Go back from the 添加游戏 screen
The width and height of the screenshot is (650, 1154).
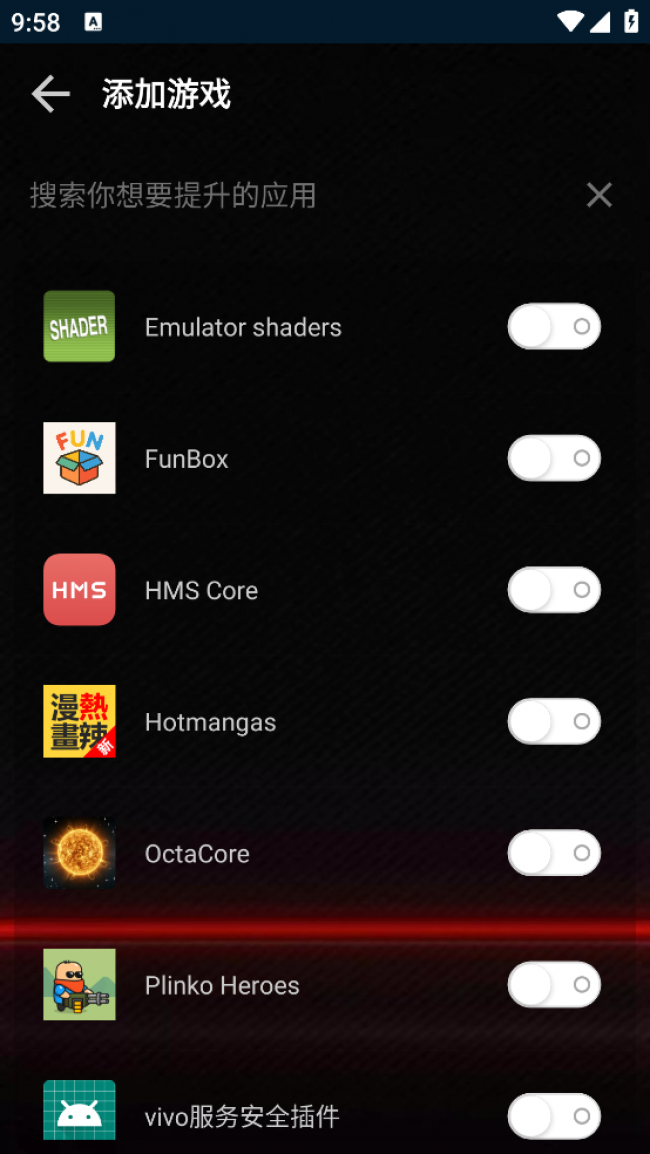tap(50, 95)
